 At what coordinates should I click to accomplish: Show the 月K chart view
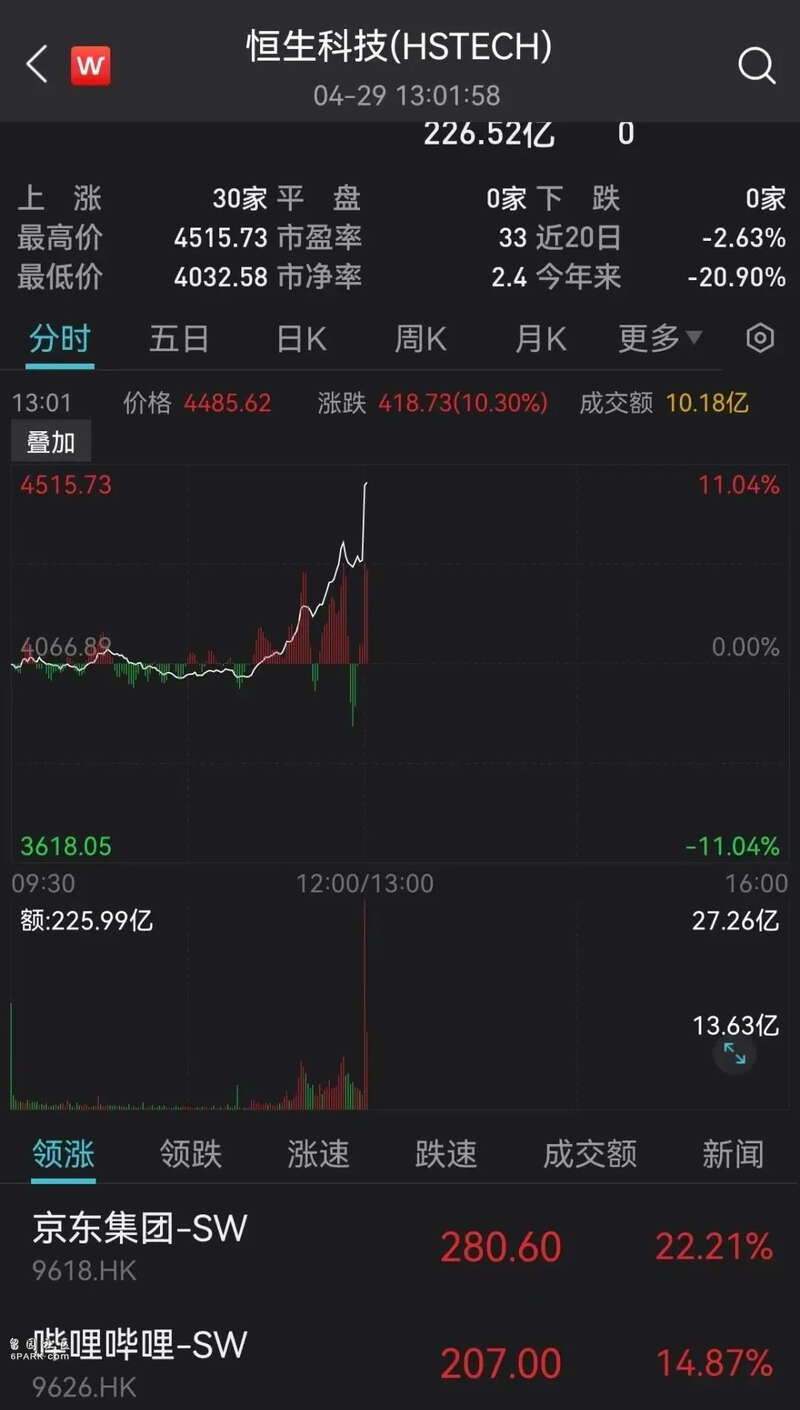[541, 339]
